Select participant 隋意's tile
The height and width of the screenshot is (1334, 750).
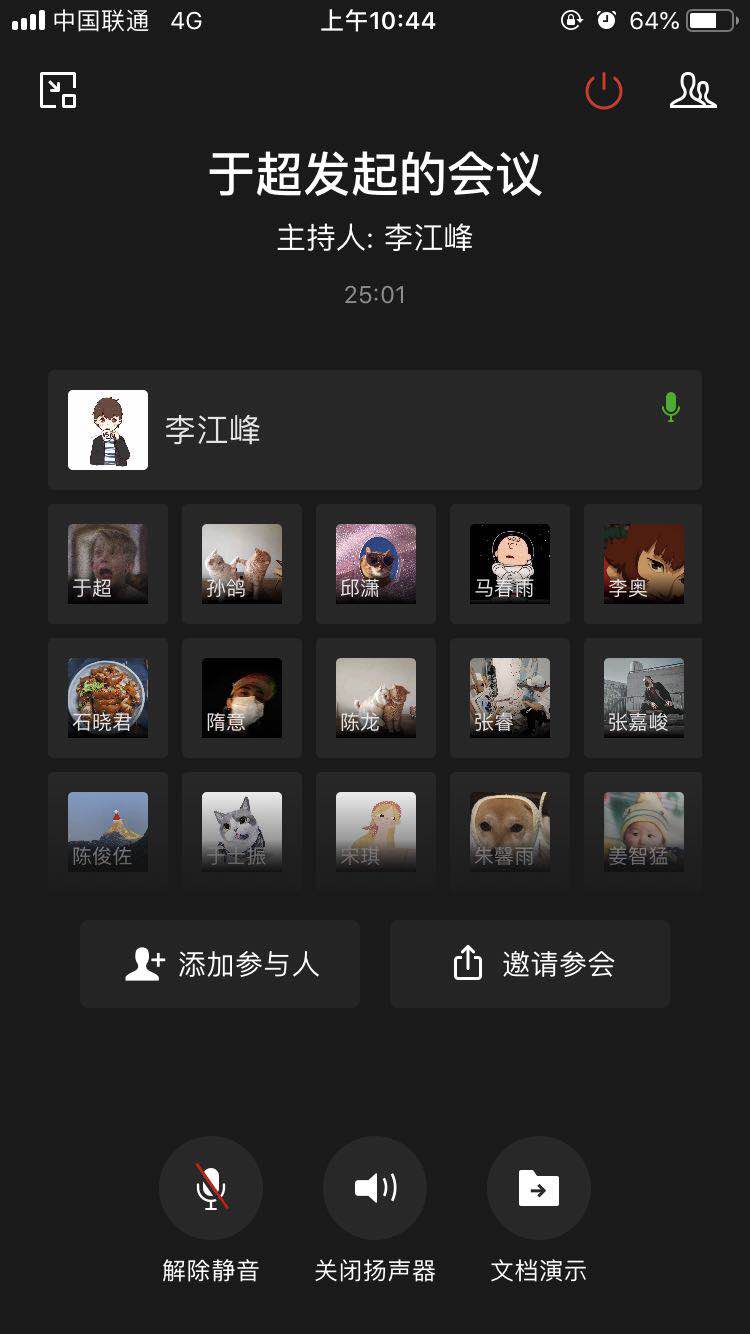242,698
